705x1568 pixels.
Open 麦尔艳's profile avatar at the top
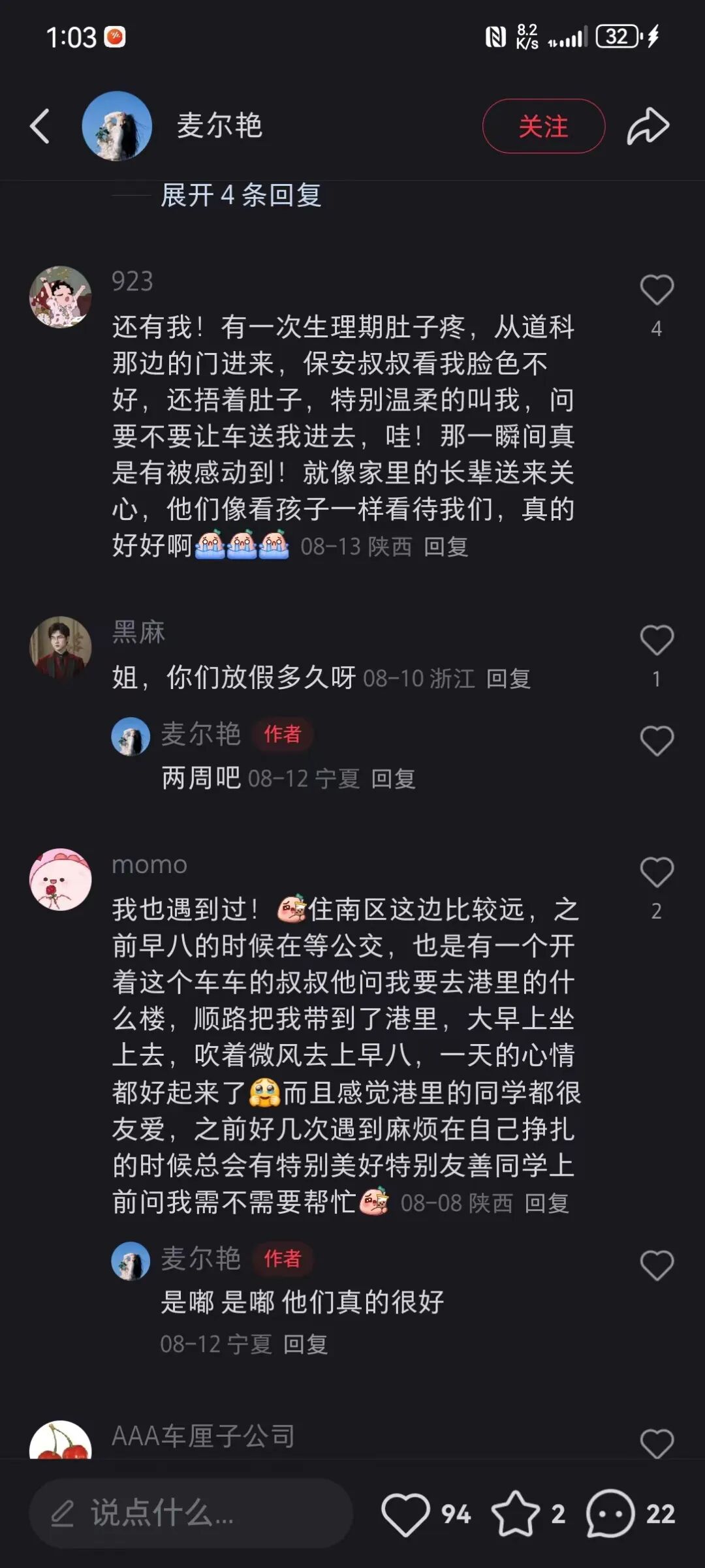coord(117,126)
